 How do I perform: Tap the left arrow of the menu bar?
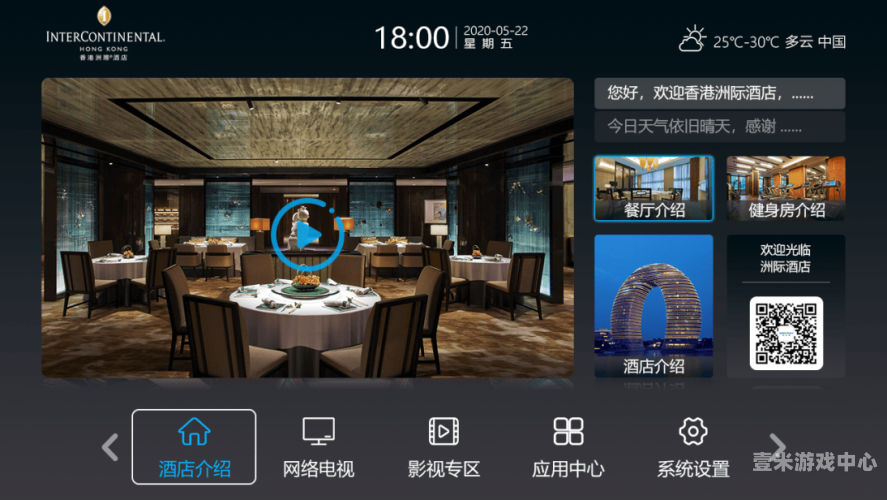click(x=110, y=447)
